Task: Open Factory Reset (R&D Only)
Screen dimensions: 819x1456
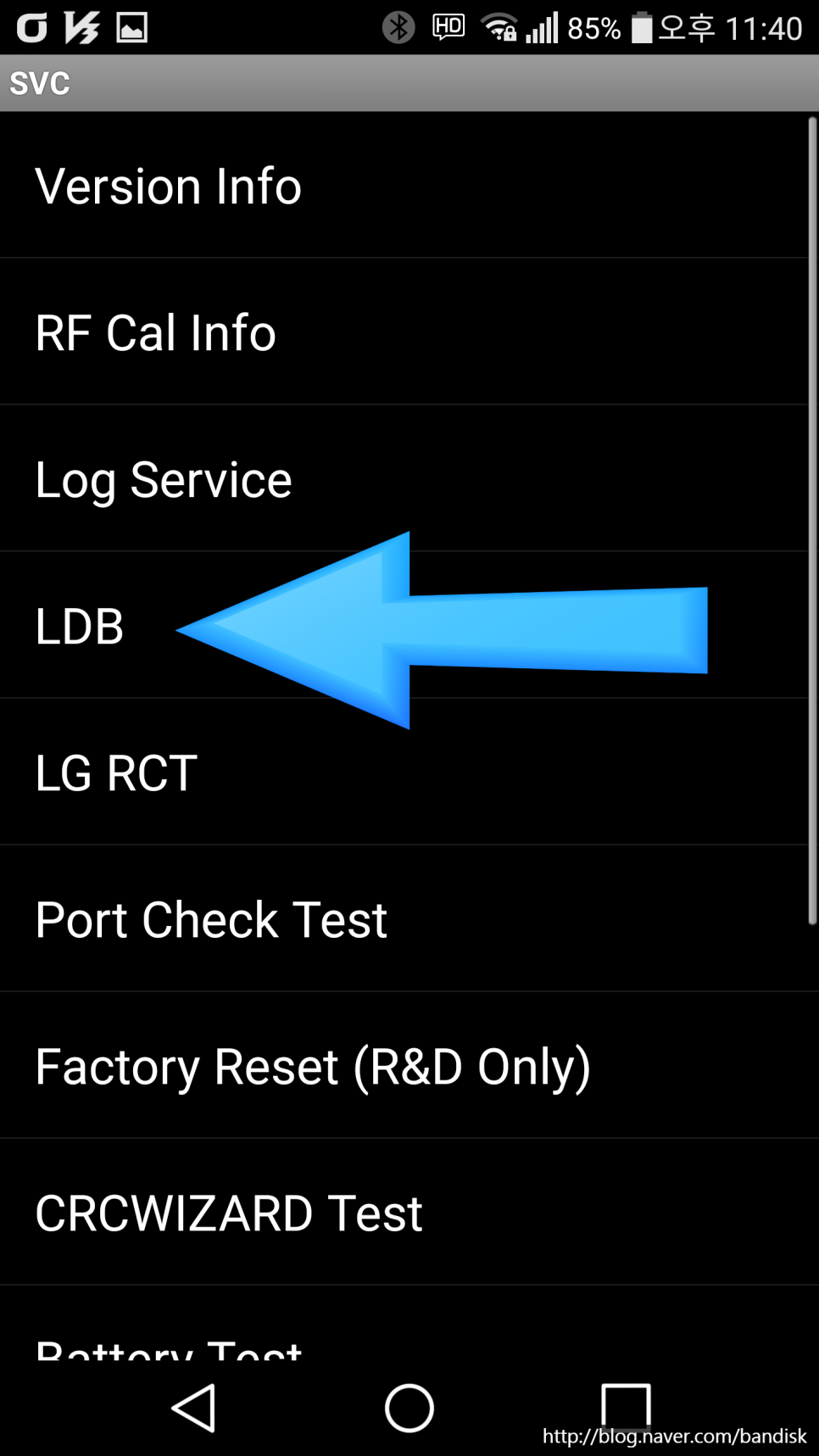Action: [404, 1065]
